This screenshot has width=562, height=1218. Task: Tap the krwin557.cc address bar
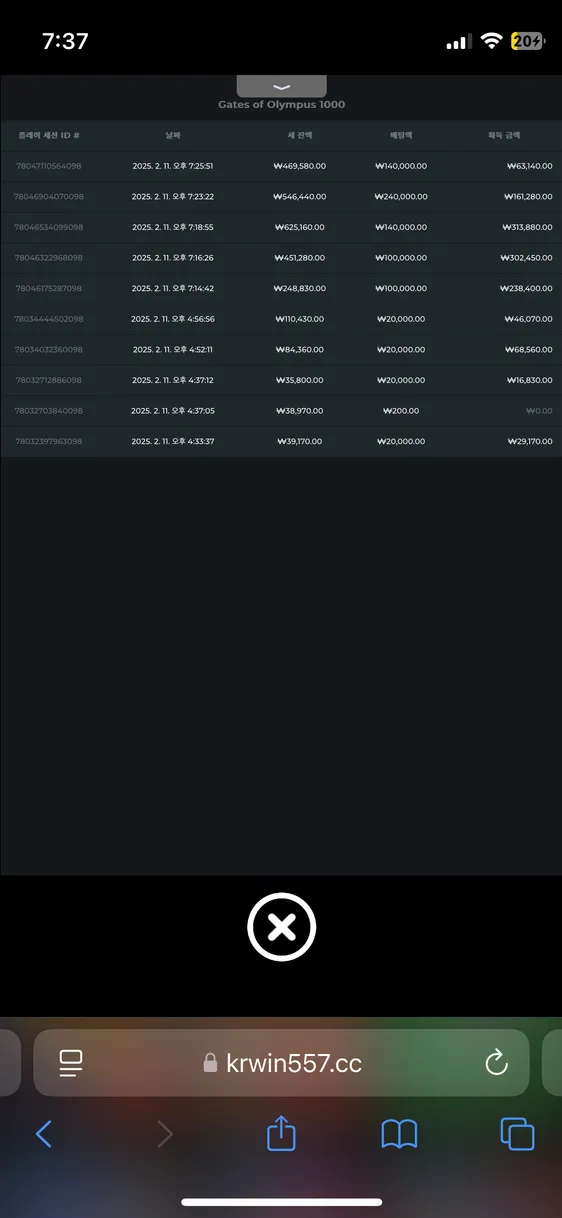(281, 1063)
